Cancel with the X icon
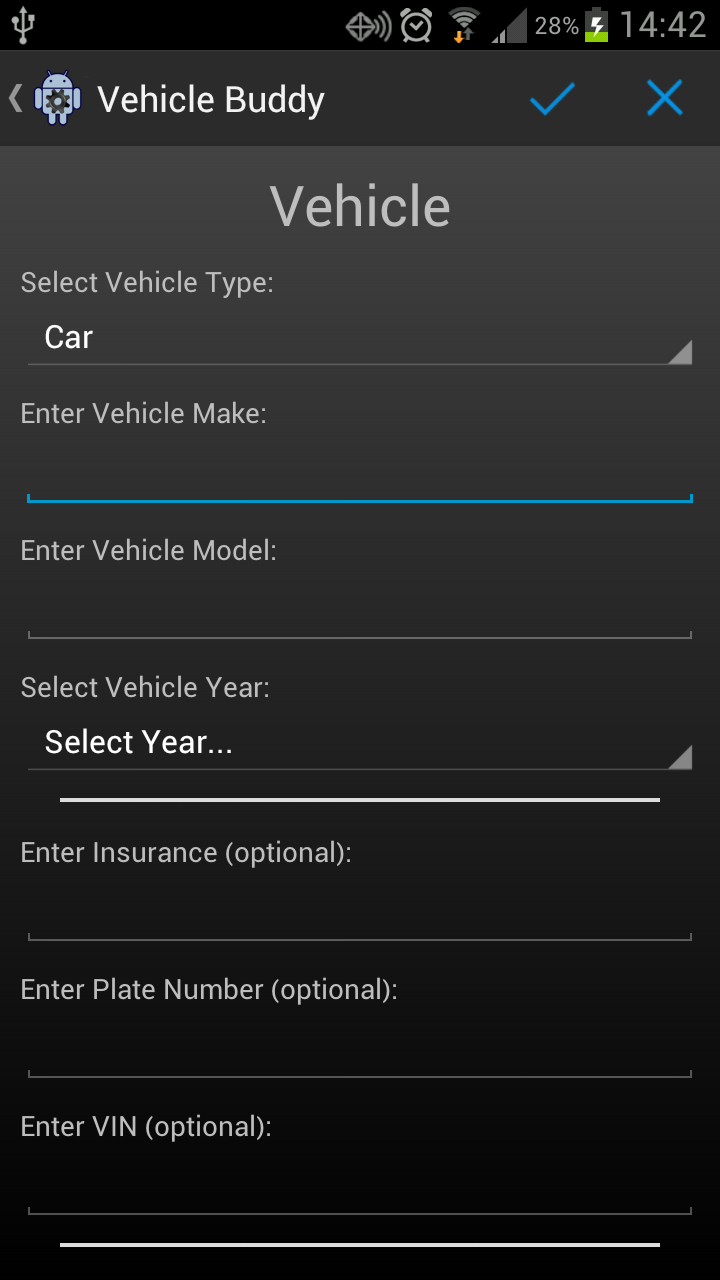 (x=664, y=99)
